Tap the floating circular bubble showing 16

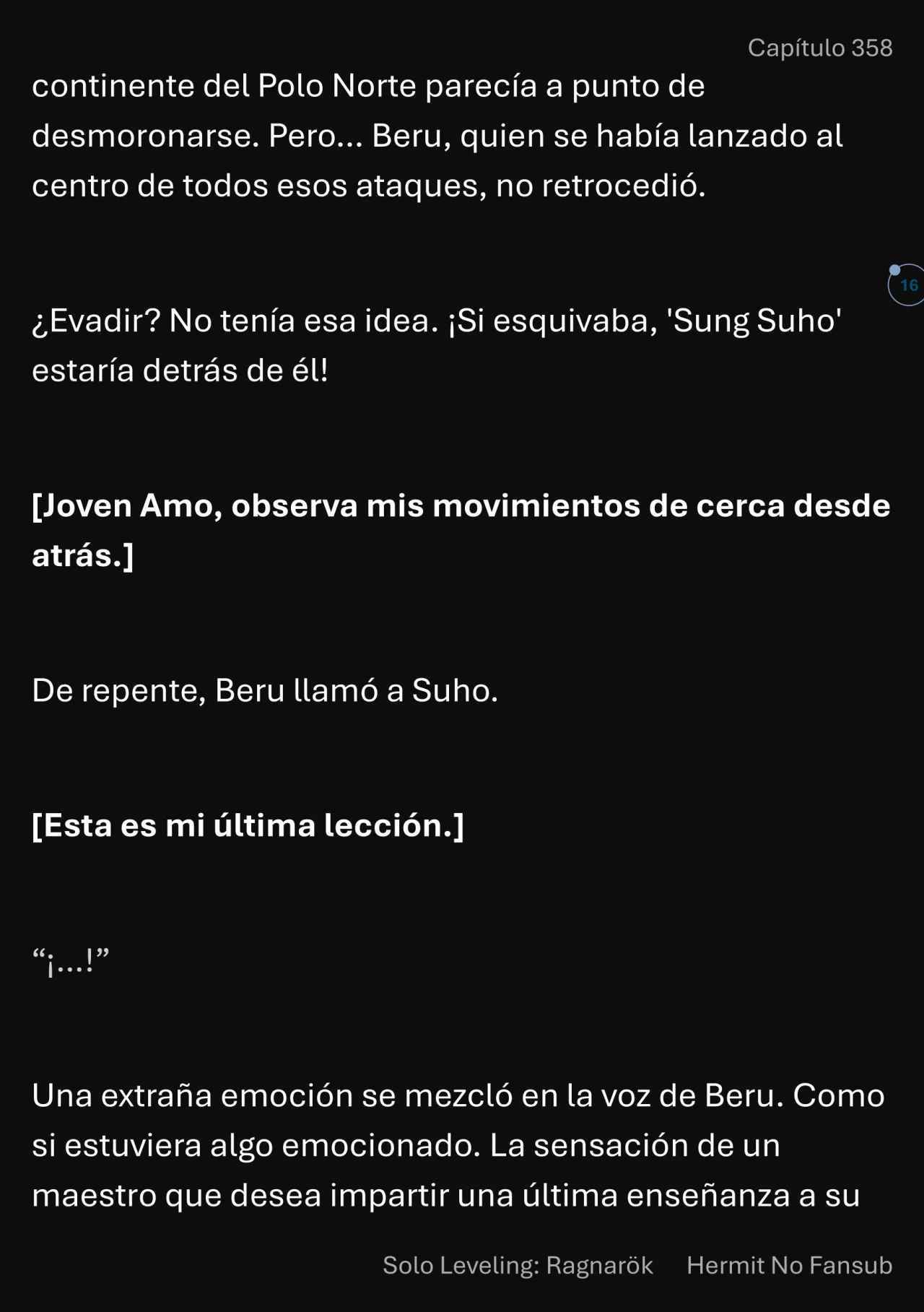[907, 285]
